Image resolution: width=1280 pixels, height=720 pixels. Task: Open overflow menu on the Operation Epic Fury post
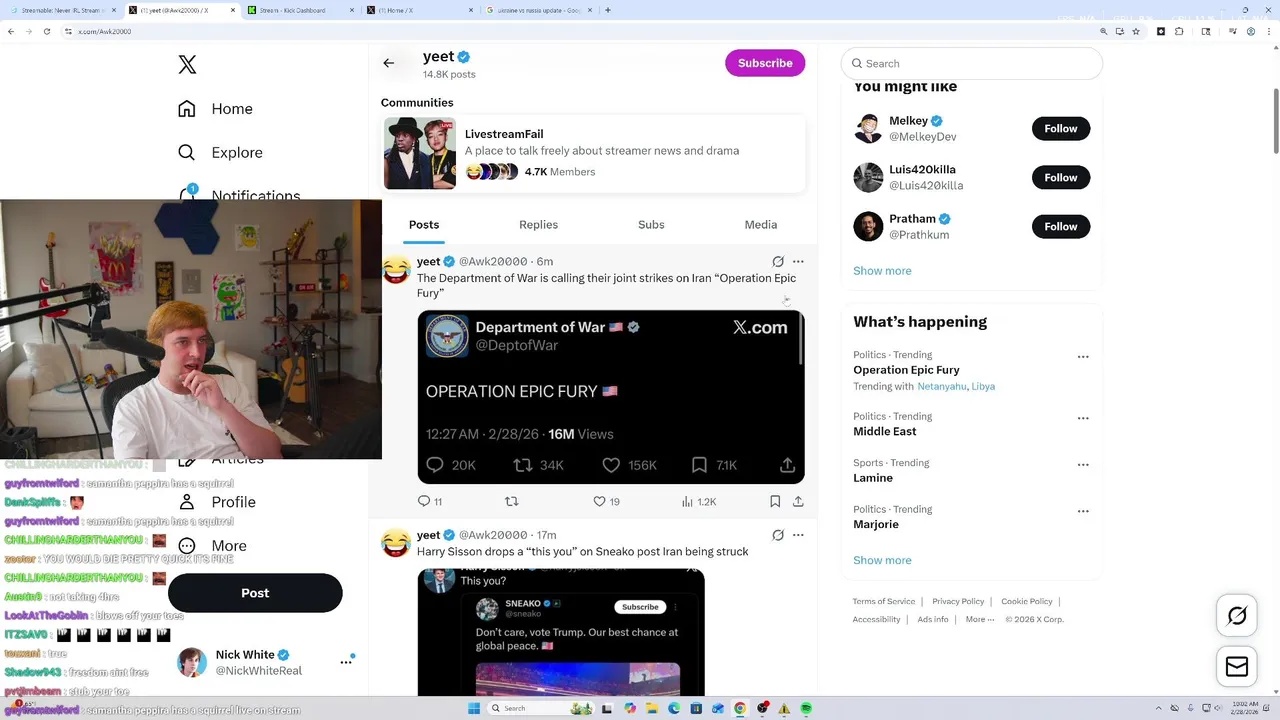click(798, 262)
